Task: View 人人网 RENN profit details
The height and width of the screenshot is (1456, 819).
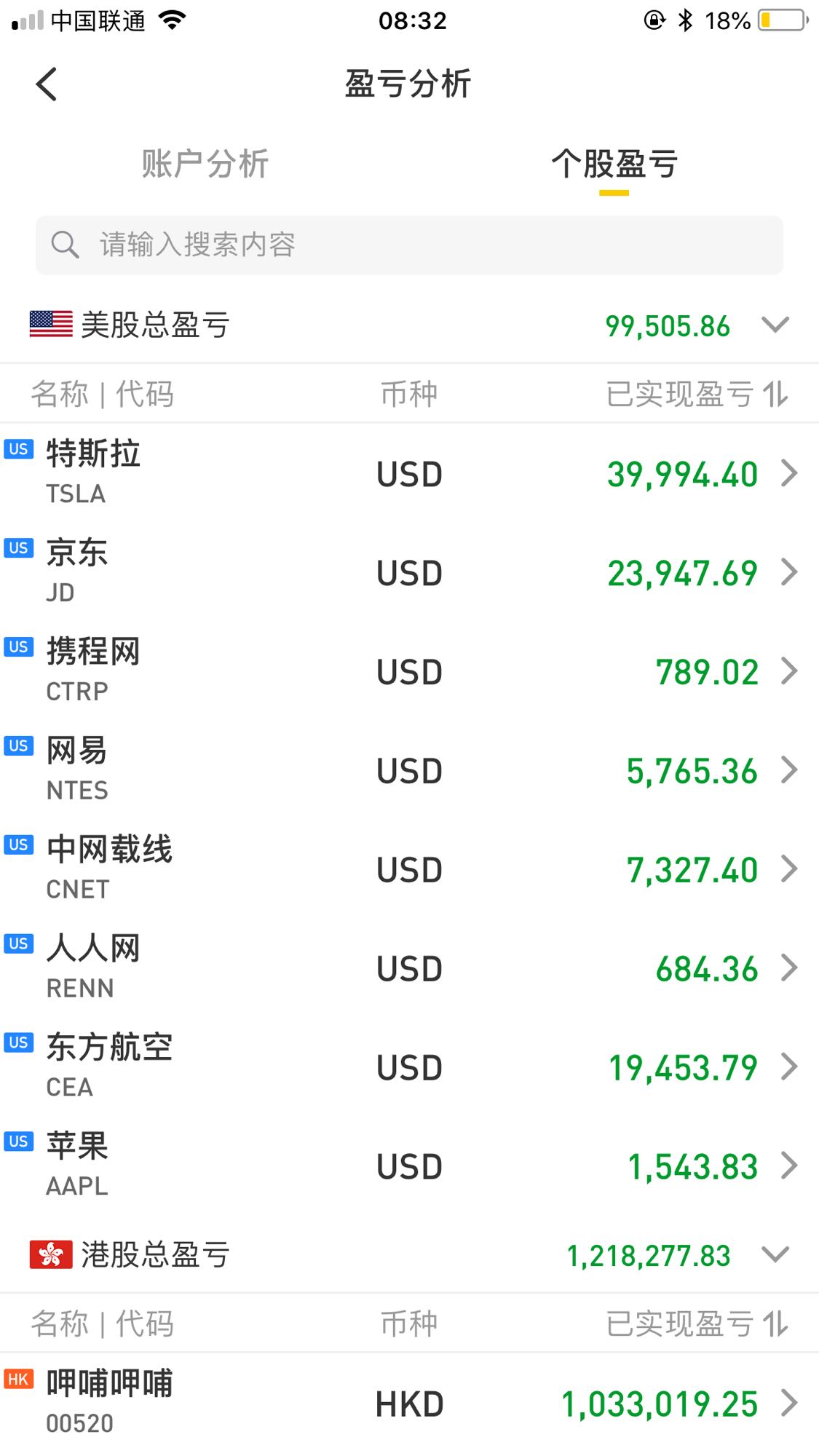Action: [x=409, y=968]
